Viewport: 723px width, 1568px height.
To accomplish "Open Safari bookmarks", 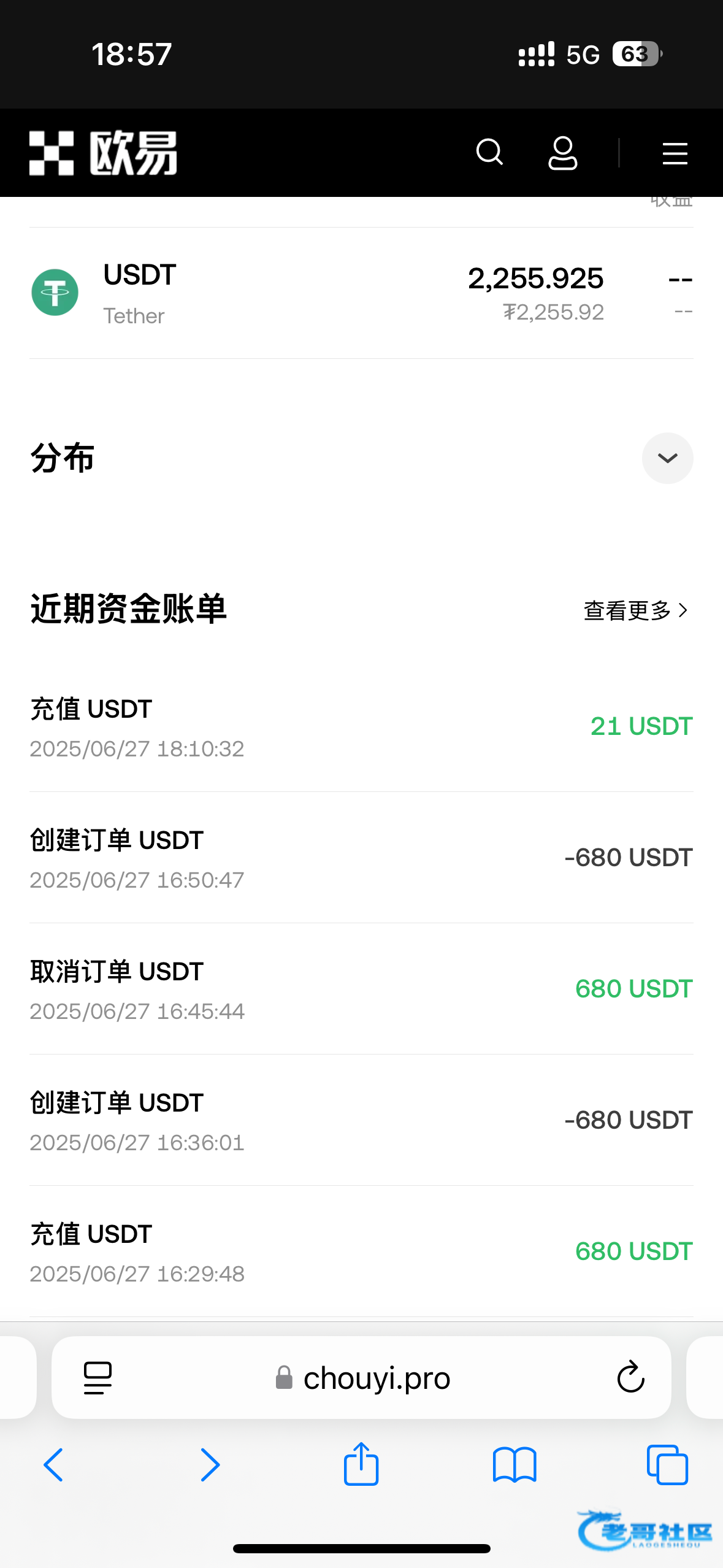I will [x=515, y=1465].
